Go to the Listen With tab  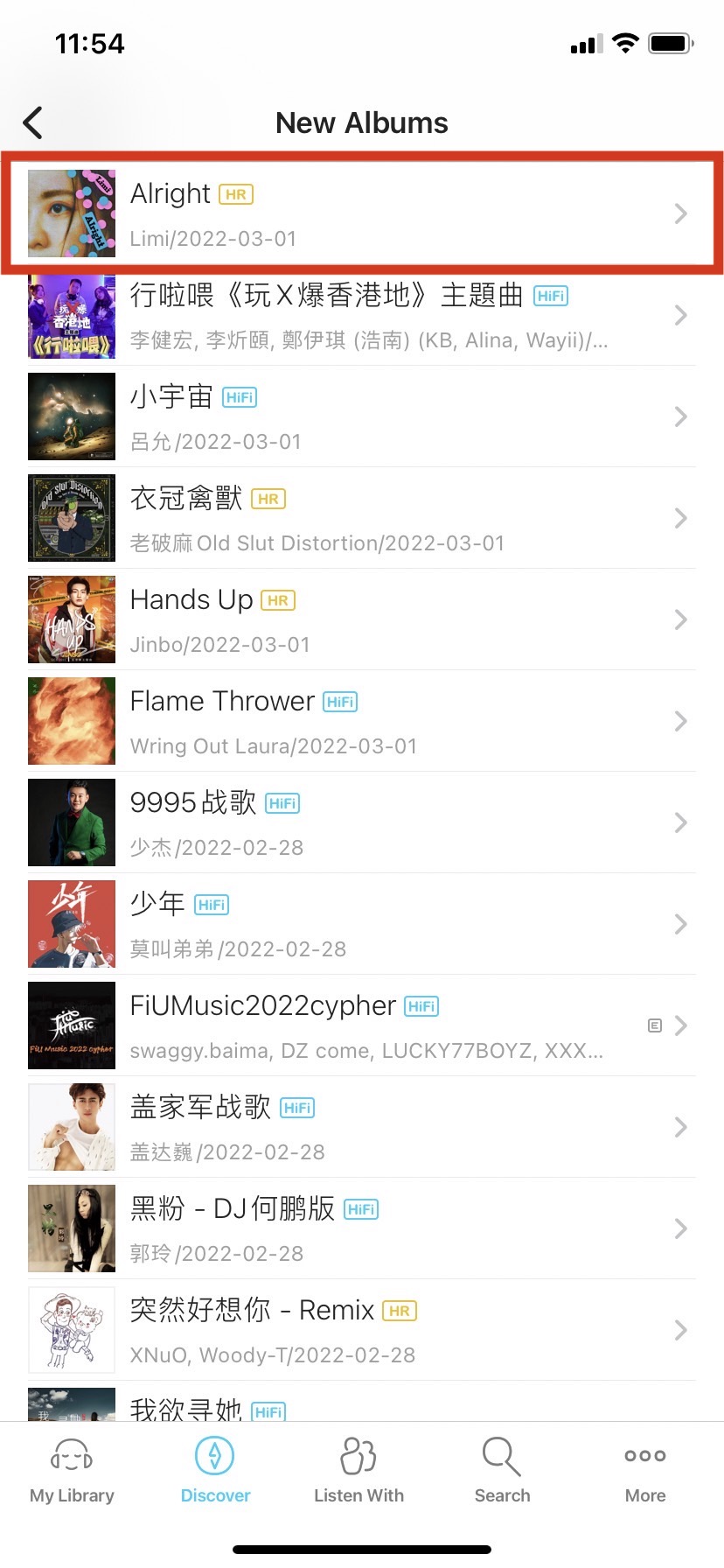359,1472
